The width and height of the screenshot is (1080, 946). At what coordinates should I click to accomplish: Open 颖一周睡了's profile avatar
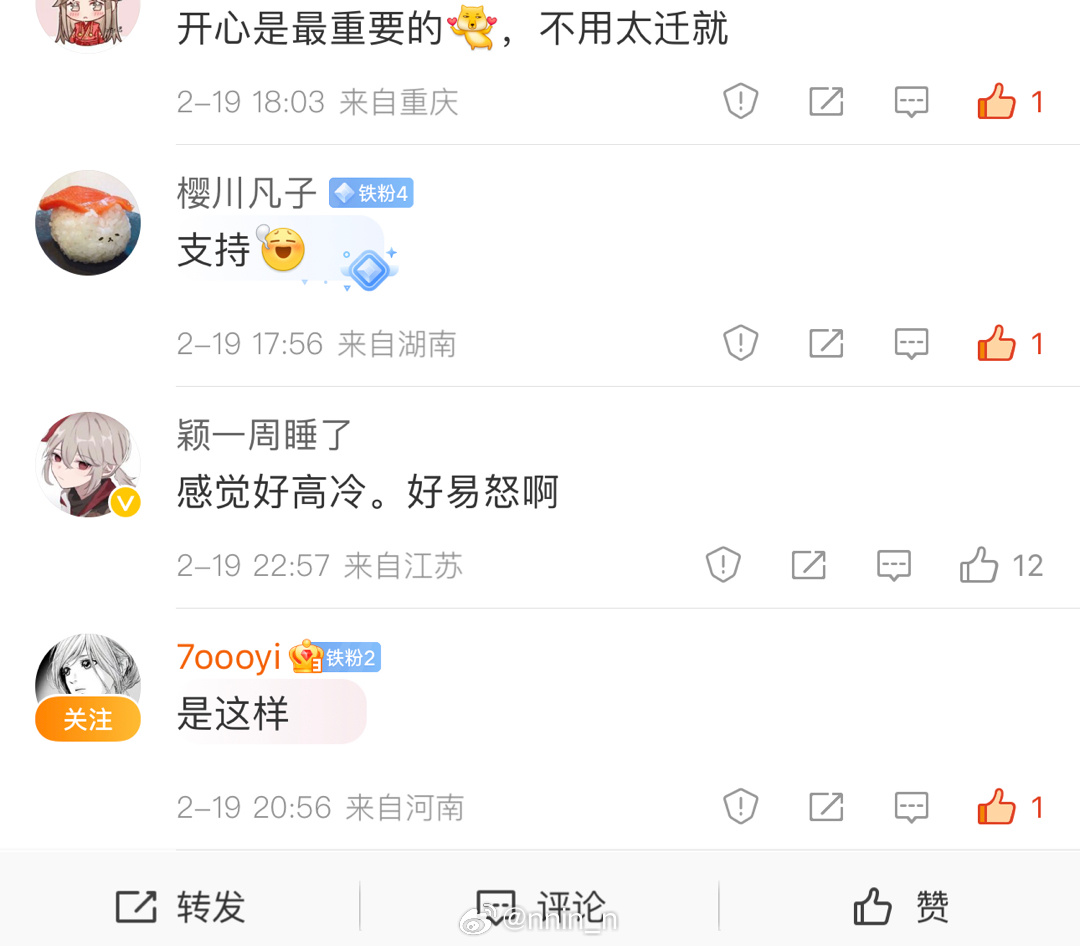(x=88, y=464)
